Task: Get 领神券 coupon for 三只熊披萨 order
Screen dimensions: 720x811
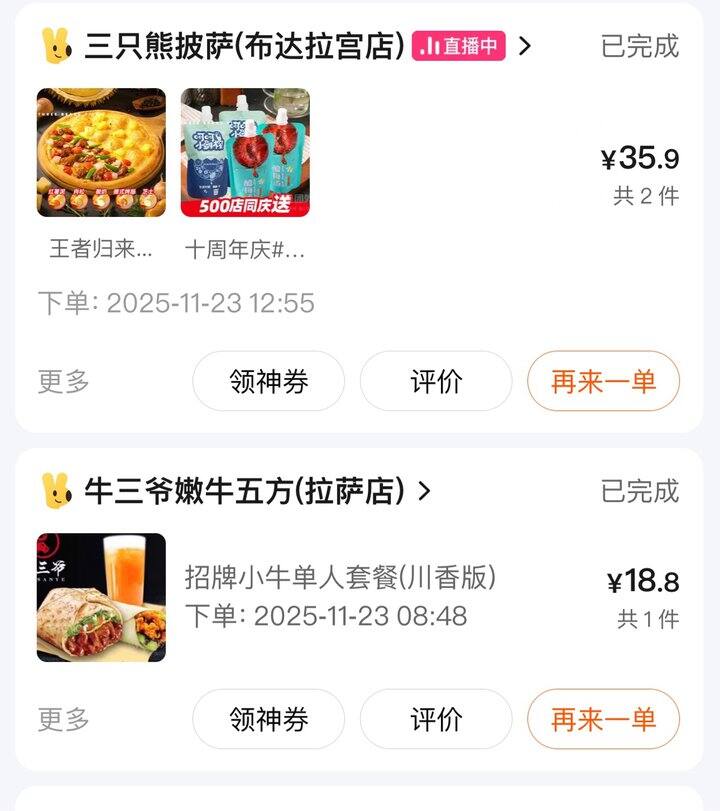Action: 268,381
